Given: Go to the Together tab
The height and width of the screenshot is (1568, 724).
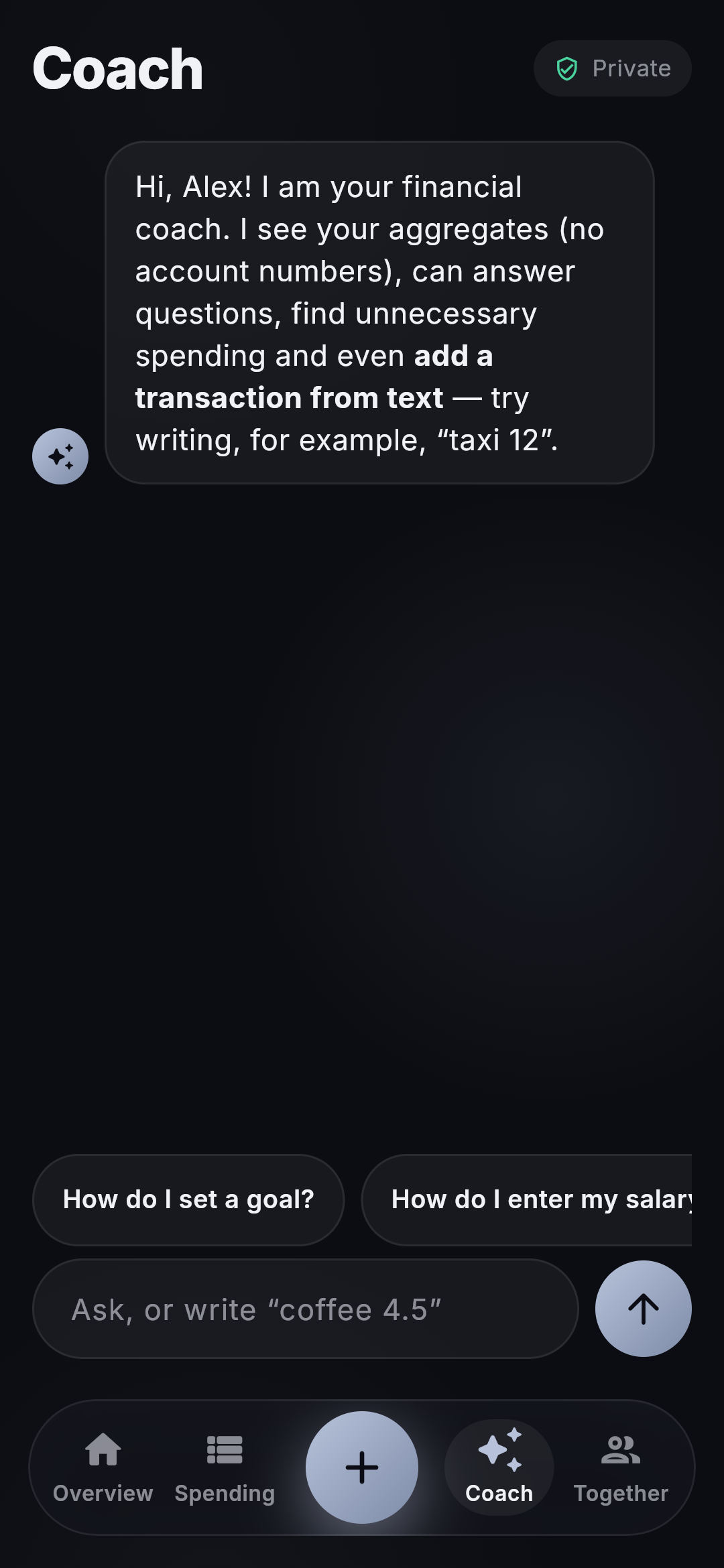Looking at the screenshot, I should pos(621,1467).
